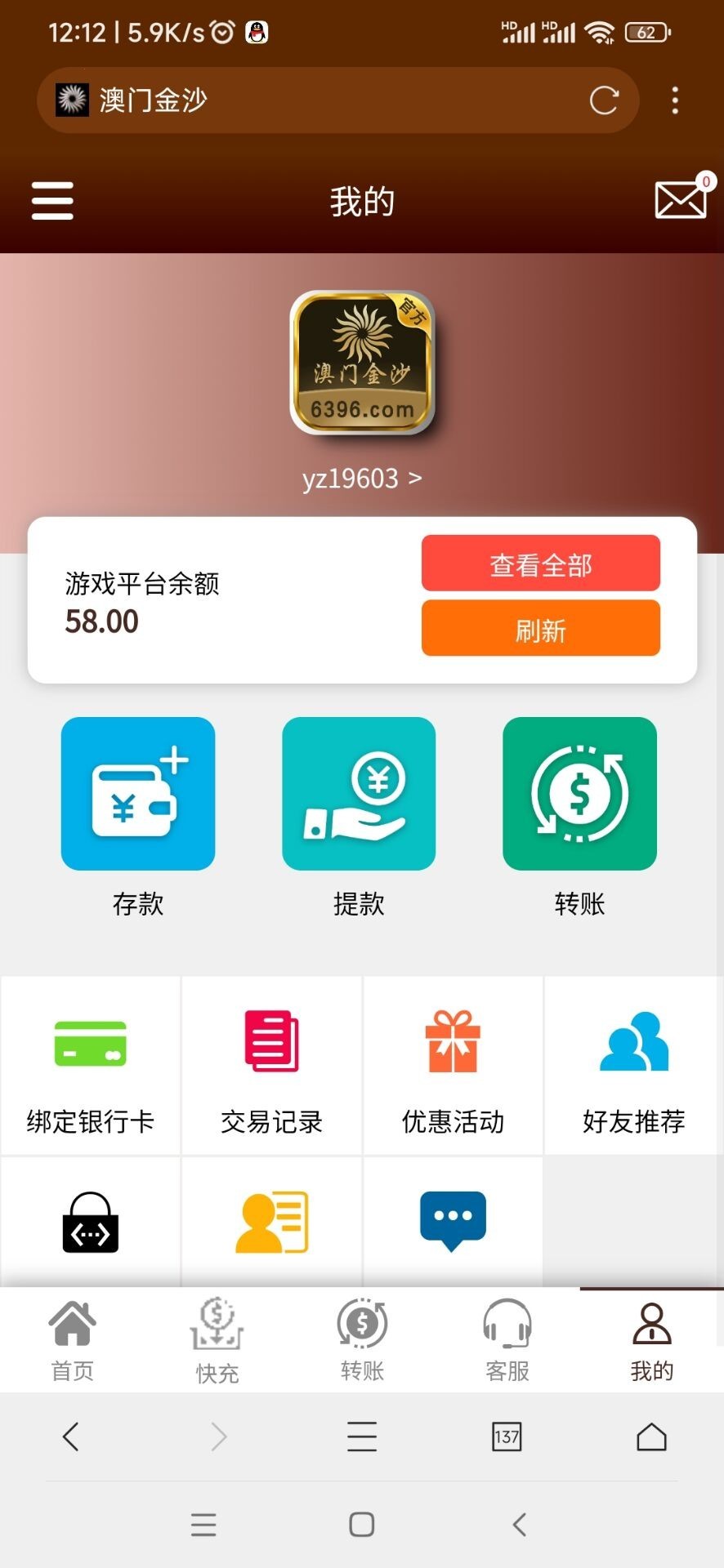
Task: Refresh balance with the 刷新 button
Action: point(540,629)
